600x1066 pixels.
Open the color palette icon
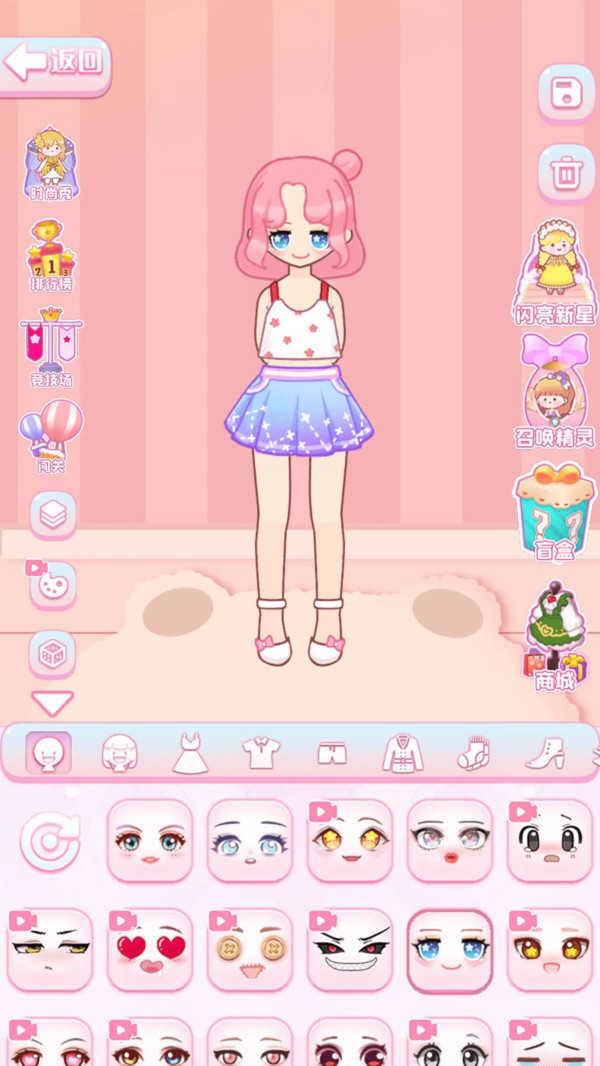tap(52, 584)
